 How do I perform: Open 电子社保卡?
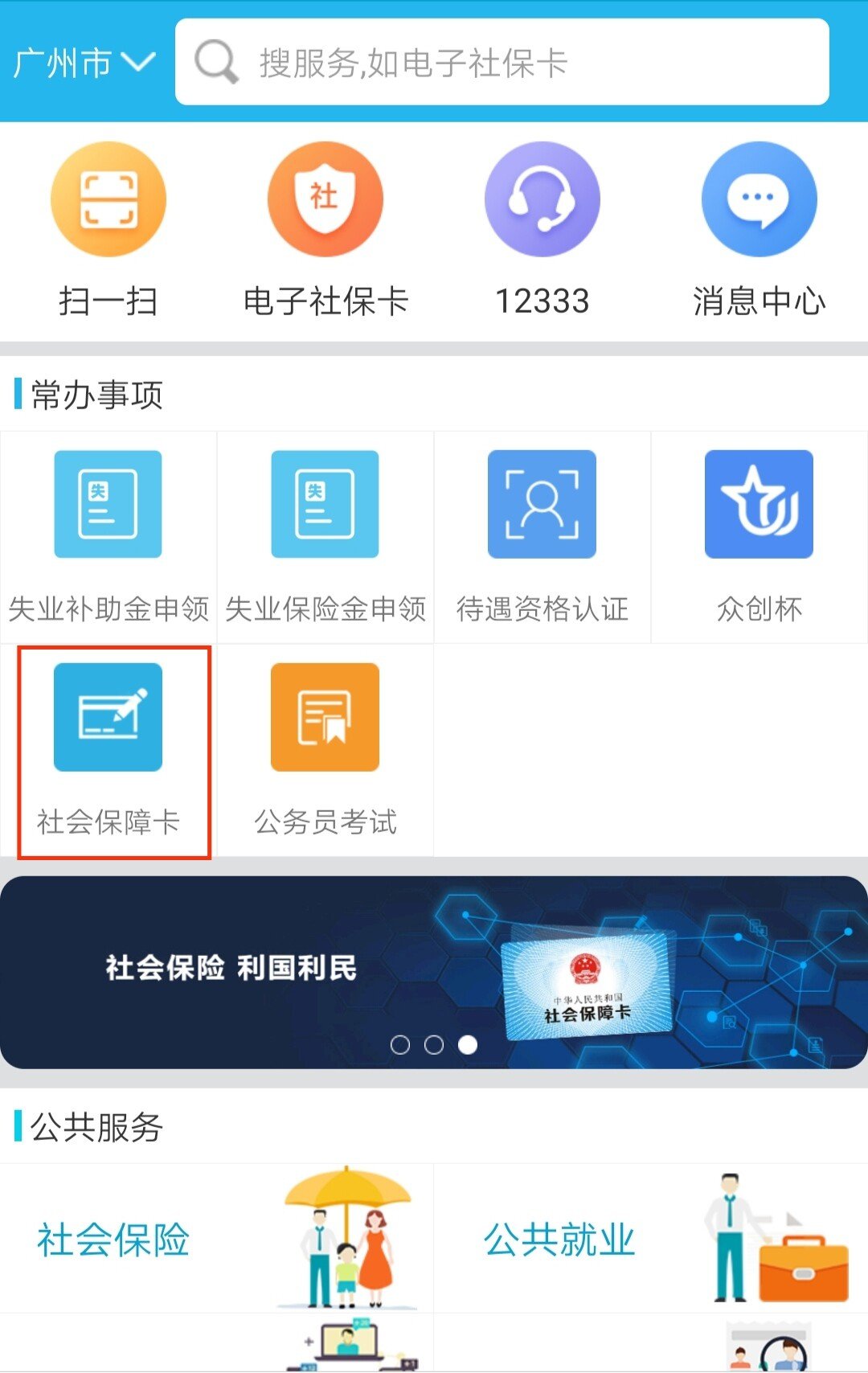point(325,230)
